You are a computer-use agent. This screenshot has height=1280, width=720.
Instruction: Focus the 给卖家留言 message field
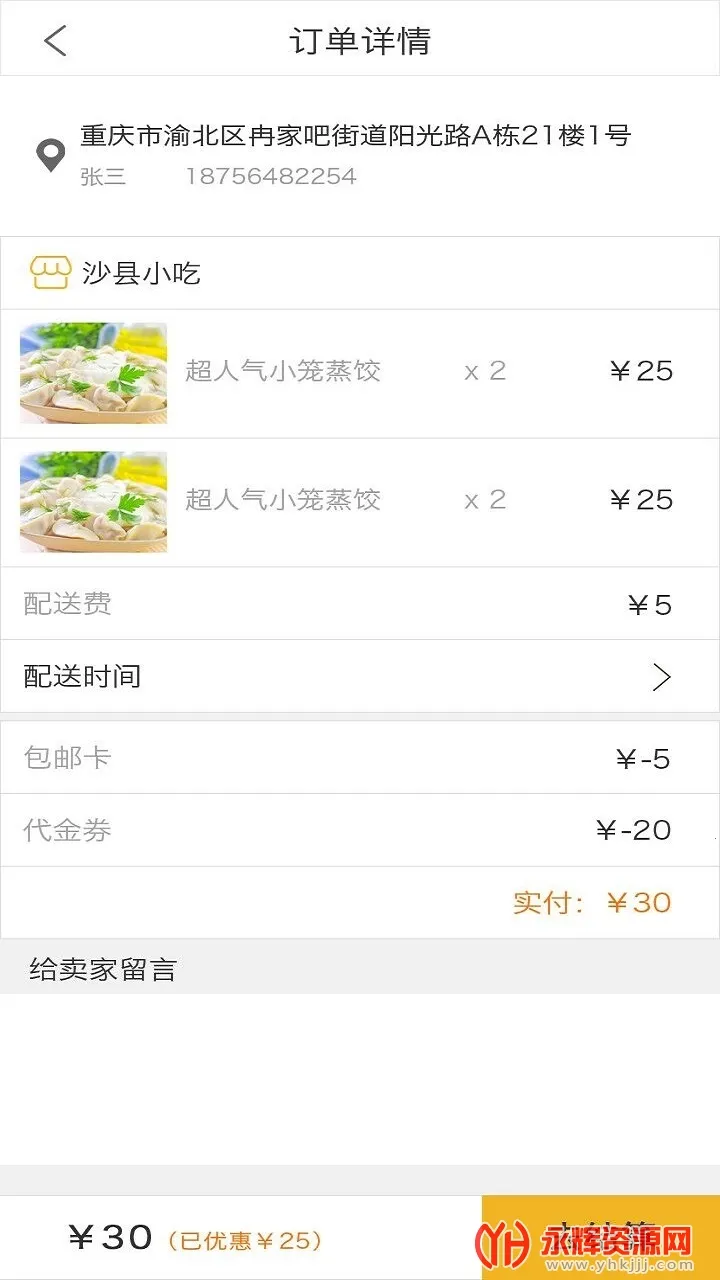pos(360,1075)
